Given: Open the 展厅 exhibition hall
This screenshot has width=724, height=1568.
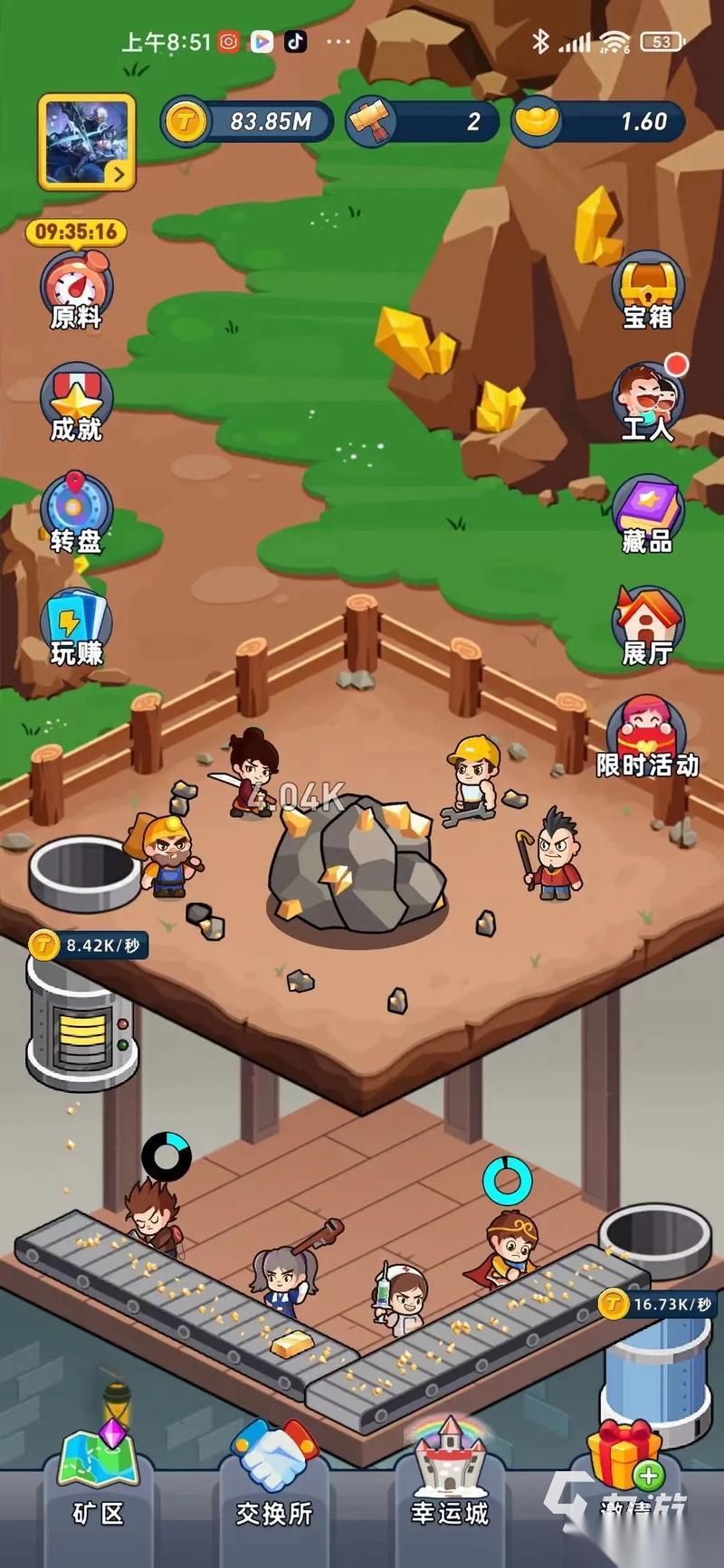Looking at the screenshot, I should (x=647, y=627).
